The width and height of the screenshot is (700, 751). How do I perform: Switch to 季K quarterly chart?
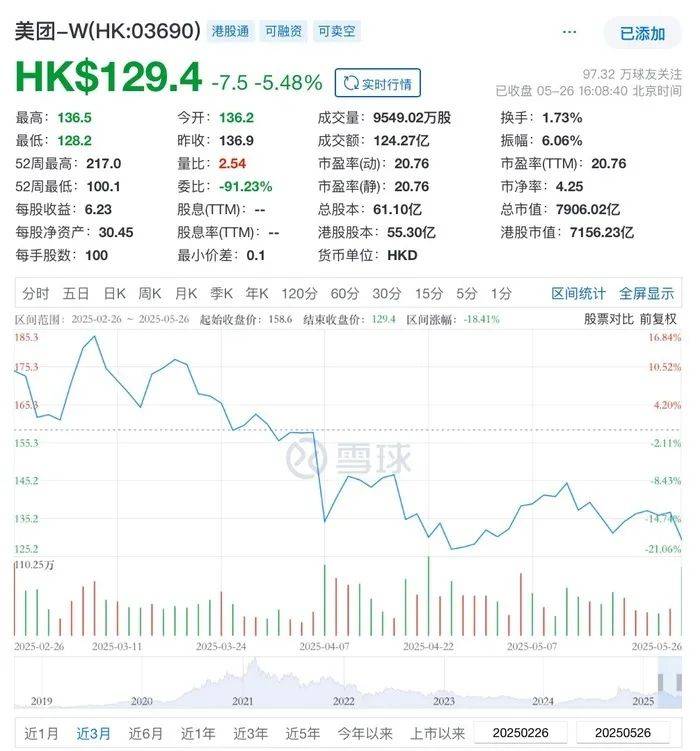pos(222,293)
